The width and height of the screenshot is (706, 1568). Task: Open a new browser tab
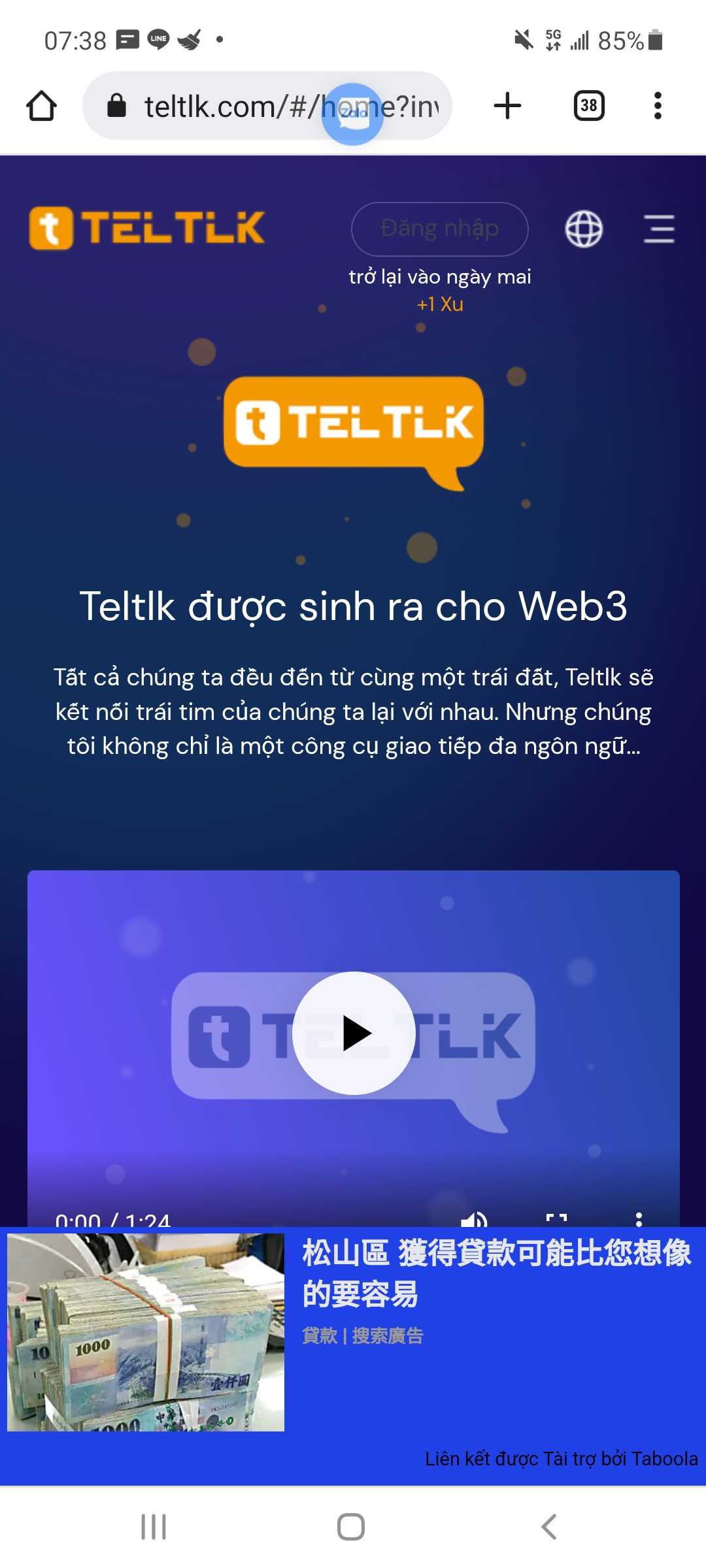coord(507,106)
